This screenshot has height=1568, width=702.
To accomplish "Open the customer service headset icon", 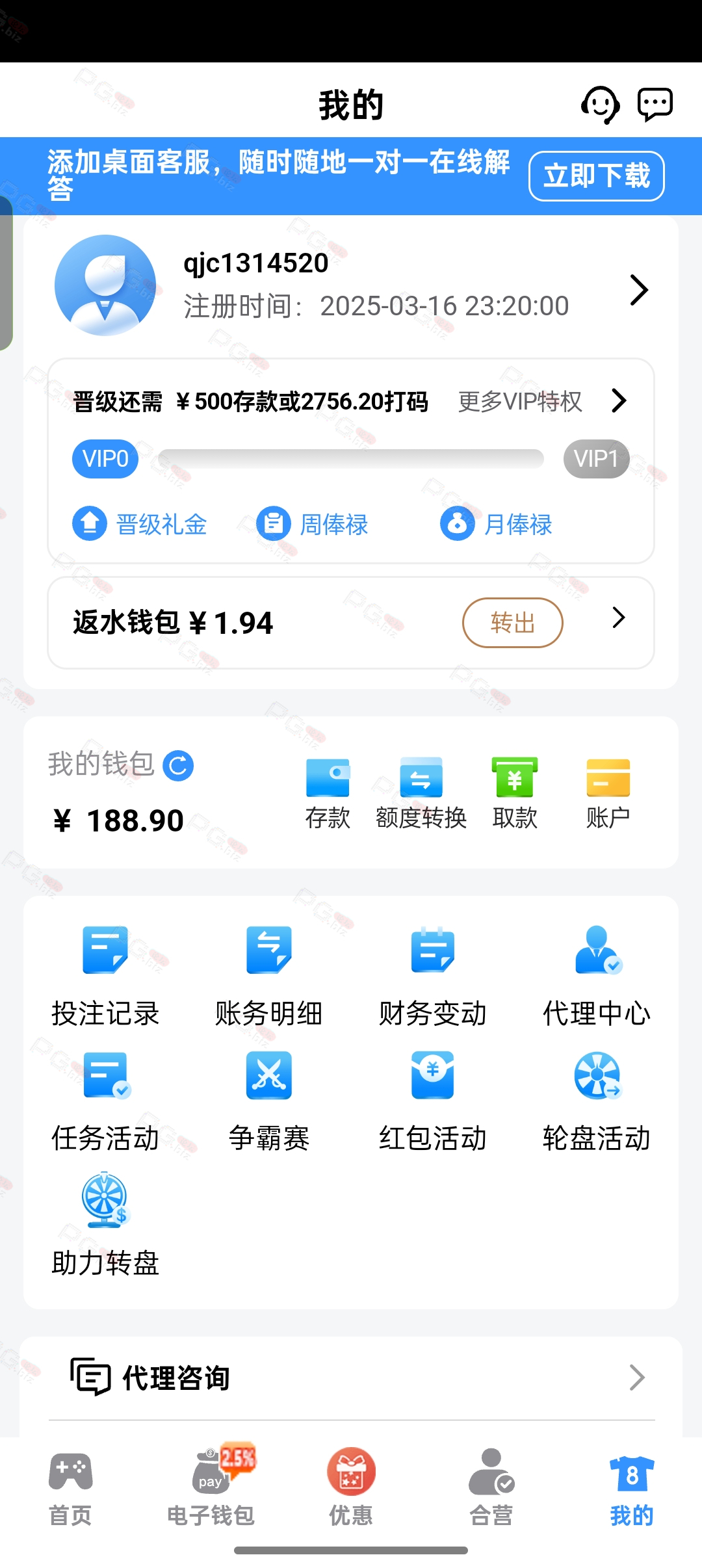I will pos(600,105).
